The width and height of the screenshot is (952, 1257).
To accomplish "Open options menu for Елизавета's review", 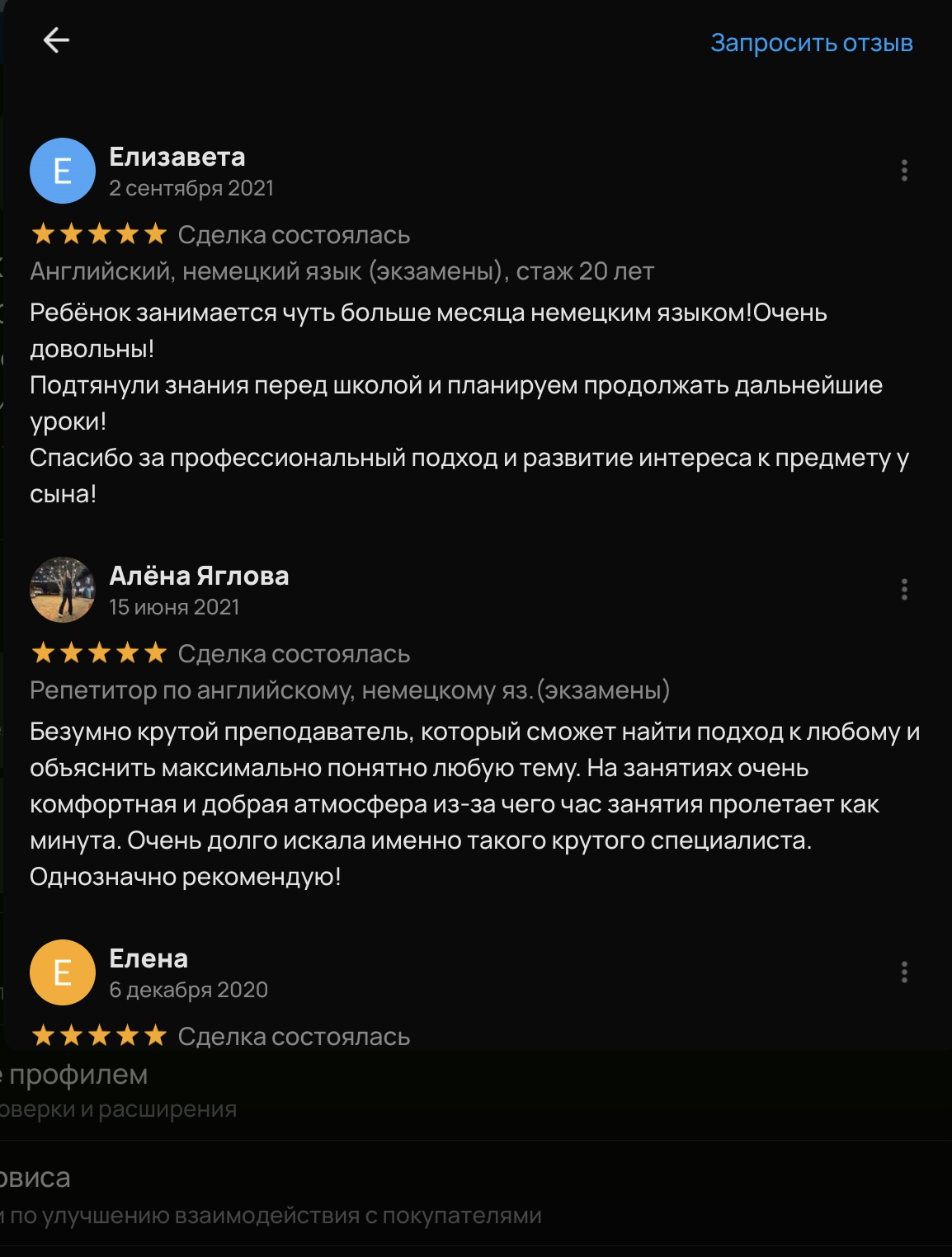I will pyautogui.click(x=904, y=171).
